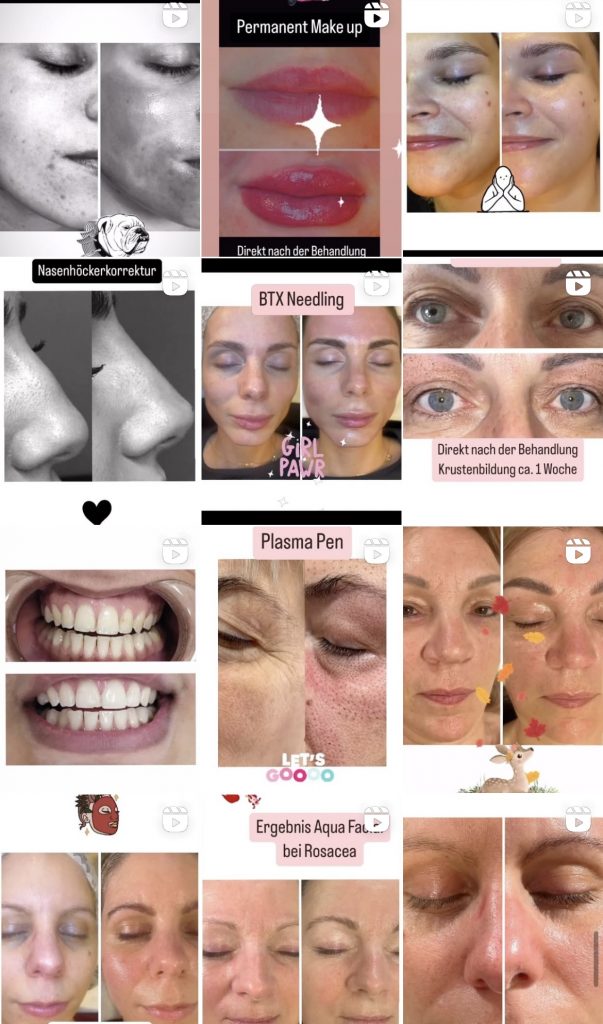The height and width of the screenshot is (1024, 603).
Task: Open the Krustenbildung ca. 1 Woche eyes reel
Action: click(x=503, y=380)
